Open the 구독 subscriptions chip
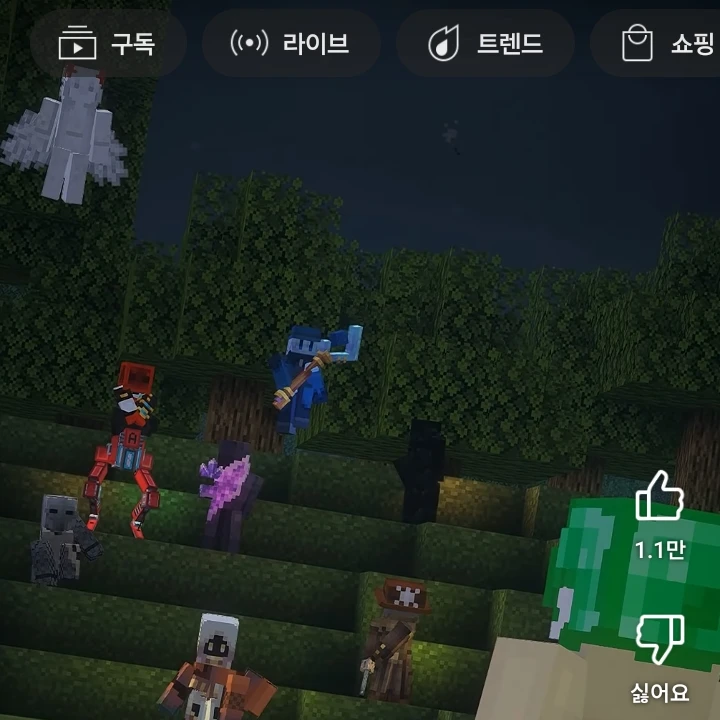 click(x=107, y=43)
